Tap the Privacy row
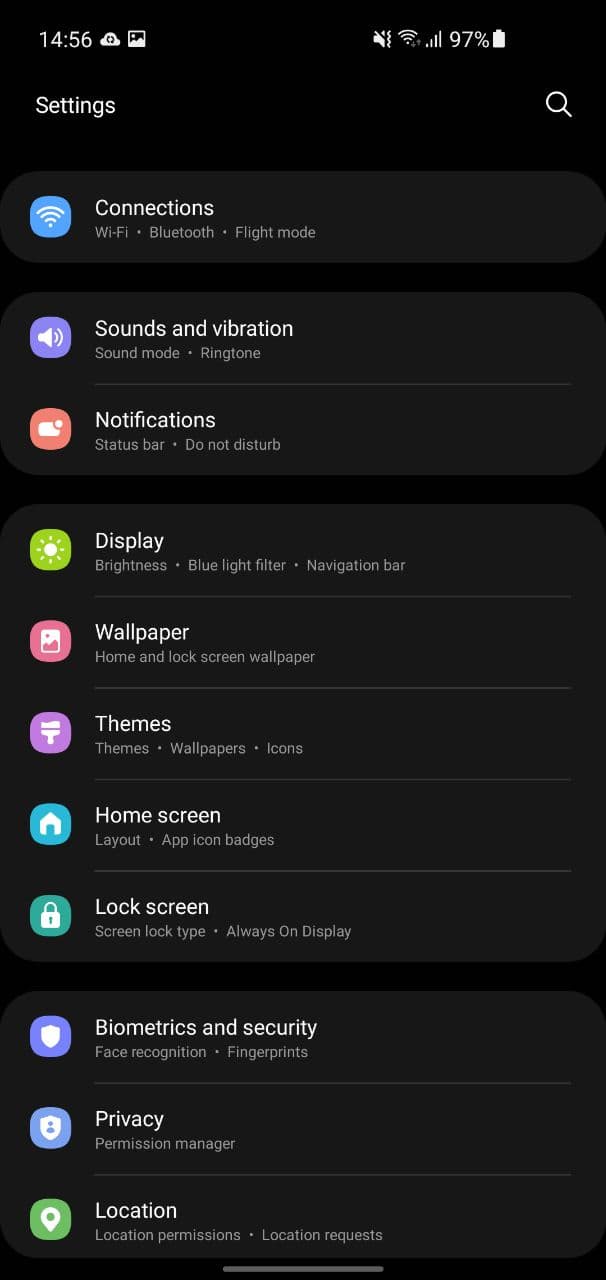 tap(303, 1129)
